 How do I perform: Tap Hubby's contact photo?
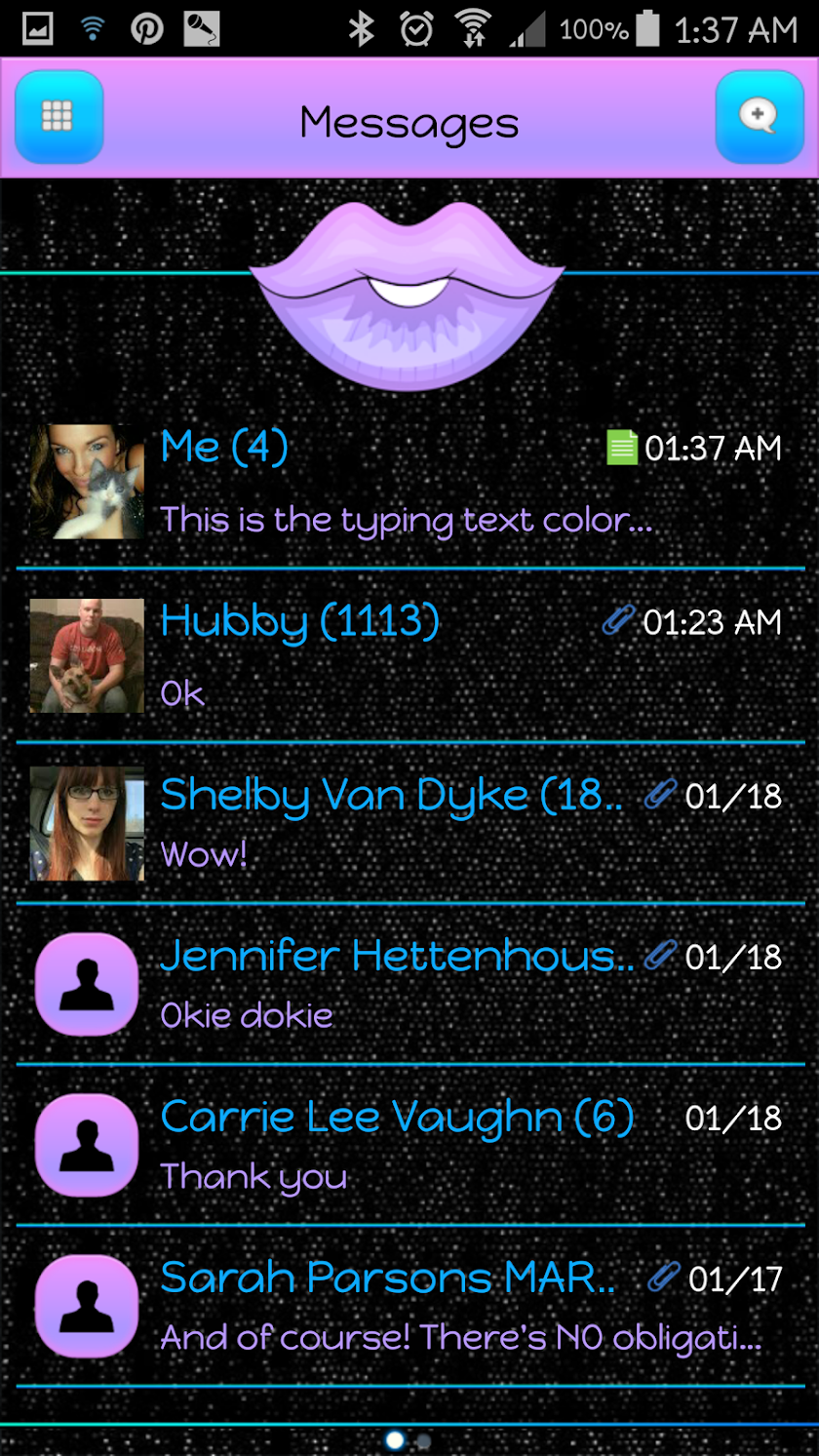[x=87, y=655]
